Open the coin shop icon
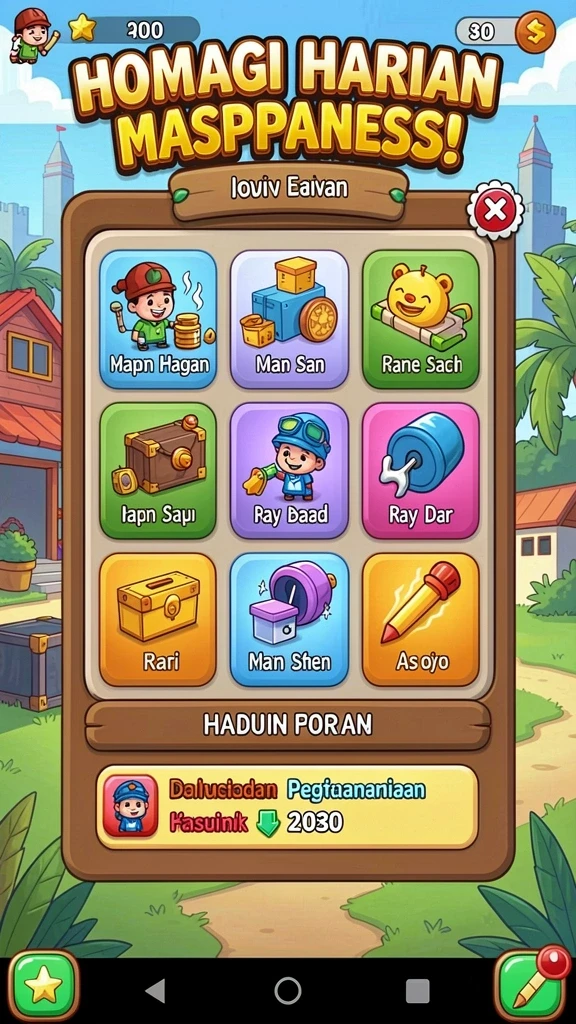This screenshot has width=576, height=1024. pyautogui.click(x=536, y=31)
